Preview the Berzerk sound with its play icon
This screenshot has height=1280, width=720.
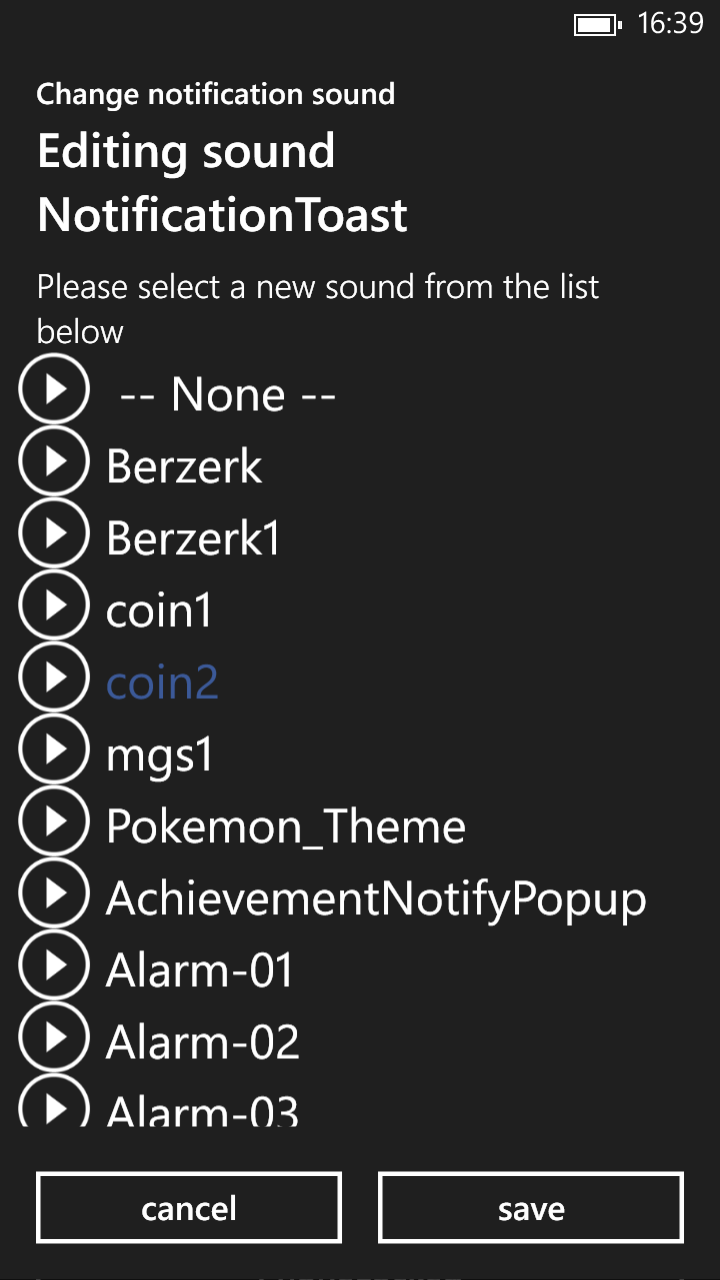tap(54, 461)
